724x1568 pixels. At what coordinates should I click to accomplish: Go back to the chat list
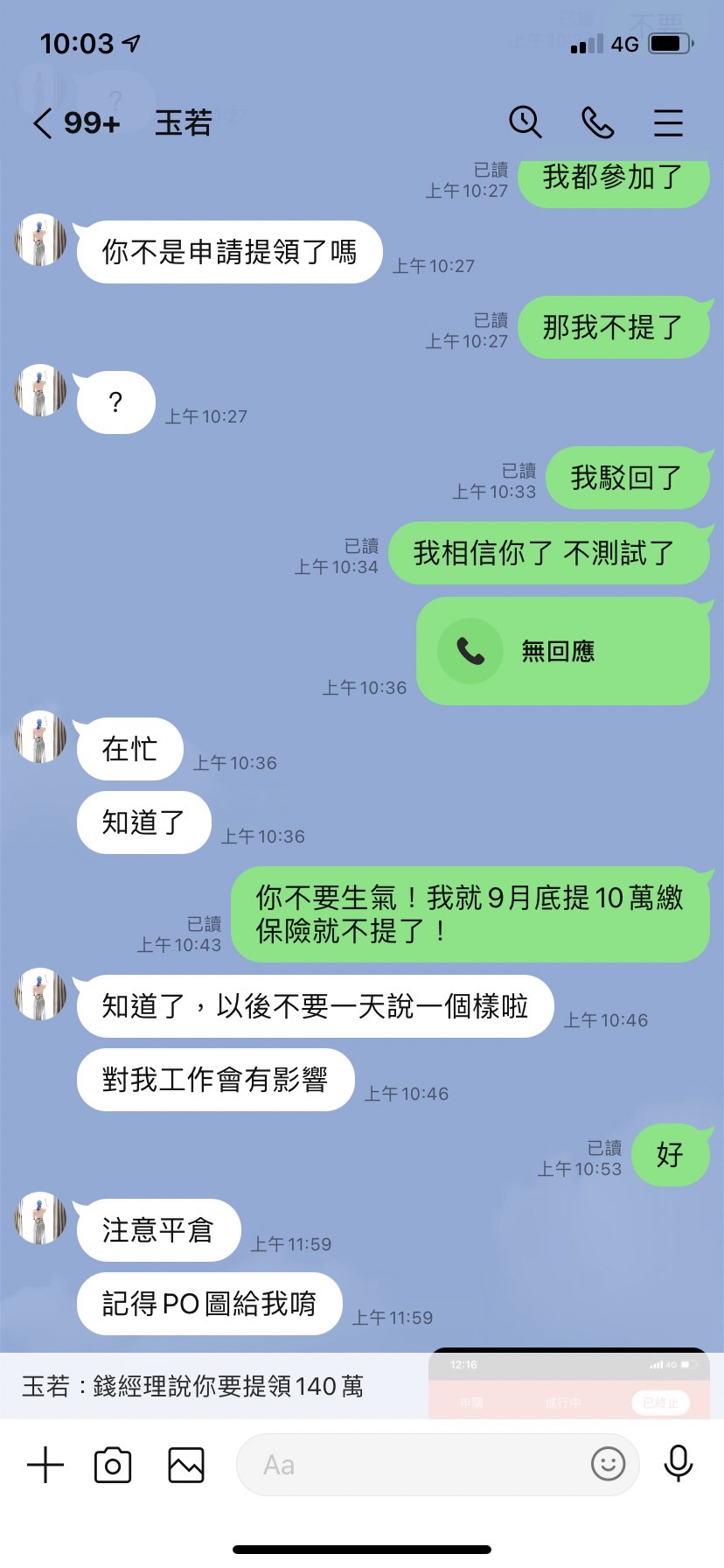42,123
